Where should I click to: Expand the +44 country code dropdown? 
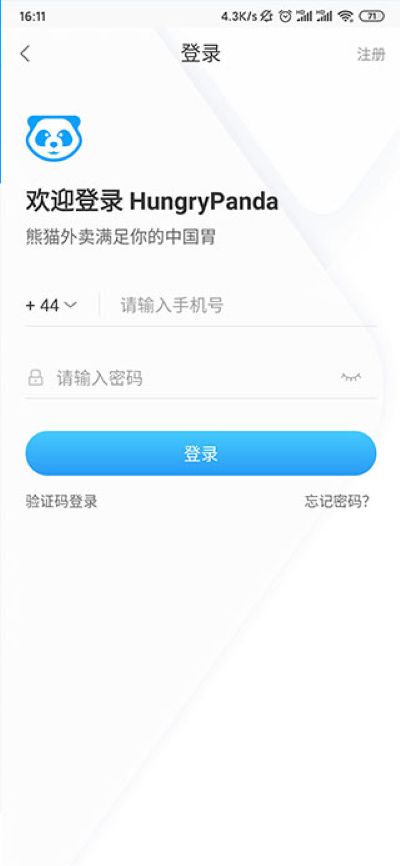(x=51, y=305)
